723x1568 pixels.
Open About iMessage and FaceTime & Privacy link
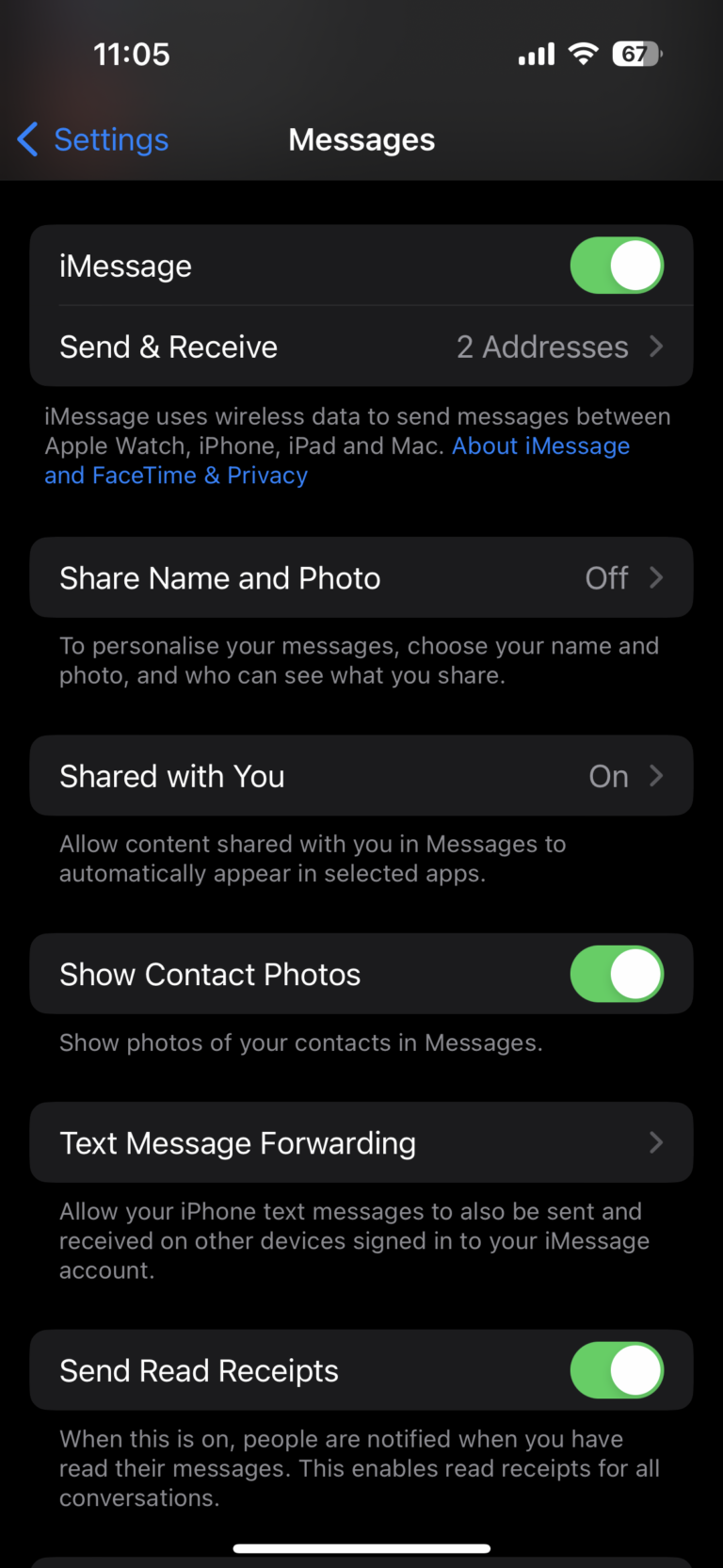(x=337, y=461)
